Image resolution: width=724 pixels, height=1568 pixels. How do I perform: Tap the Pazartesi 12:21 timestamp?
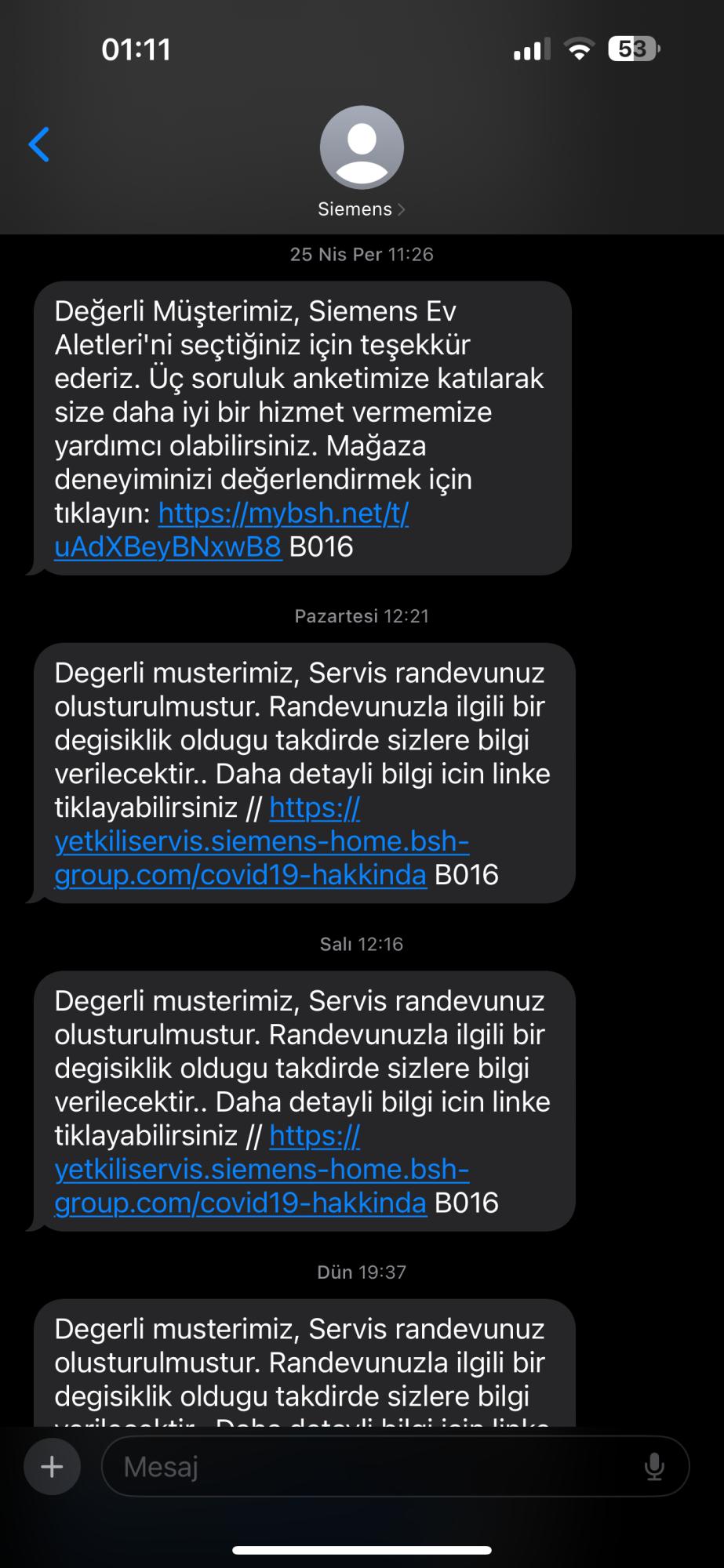[362, 615]
